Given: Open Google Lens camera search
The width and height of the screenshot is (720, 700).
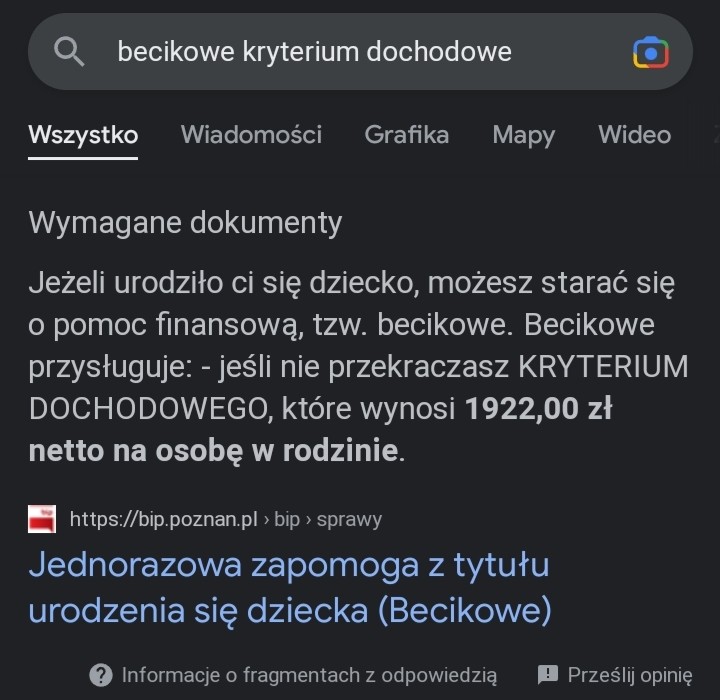Looking at the screenshot, I should click(650, 52).
